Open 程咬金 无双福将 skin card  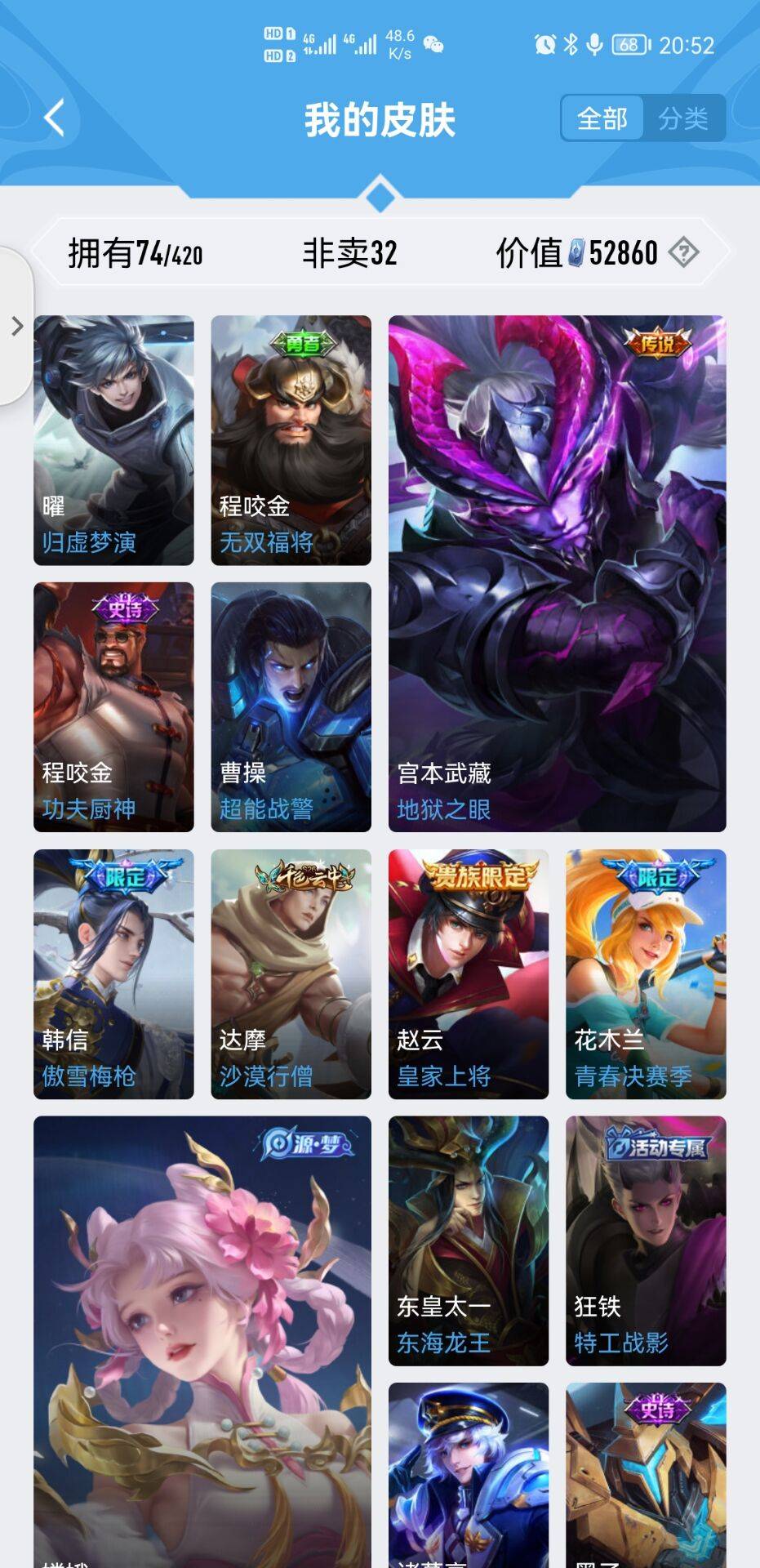(x=291, y=440)
